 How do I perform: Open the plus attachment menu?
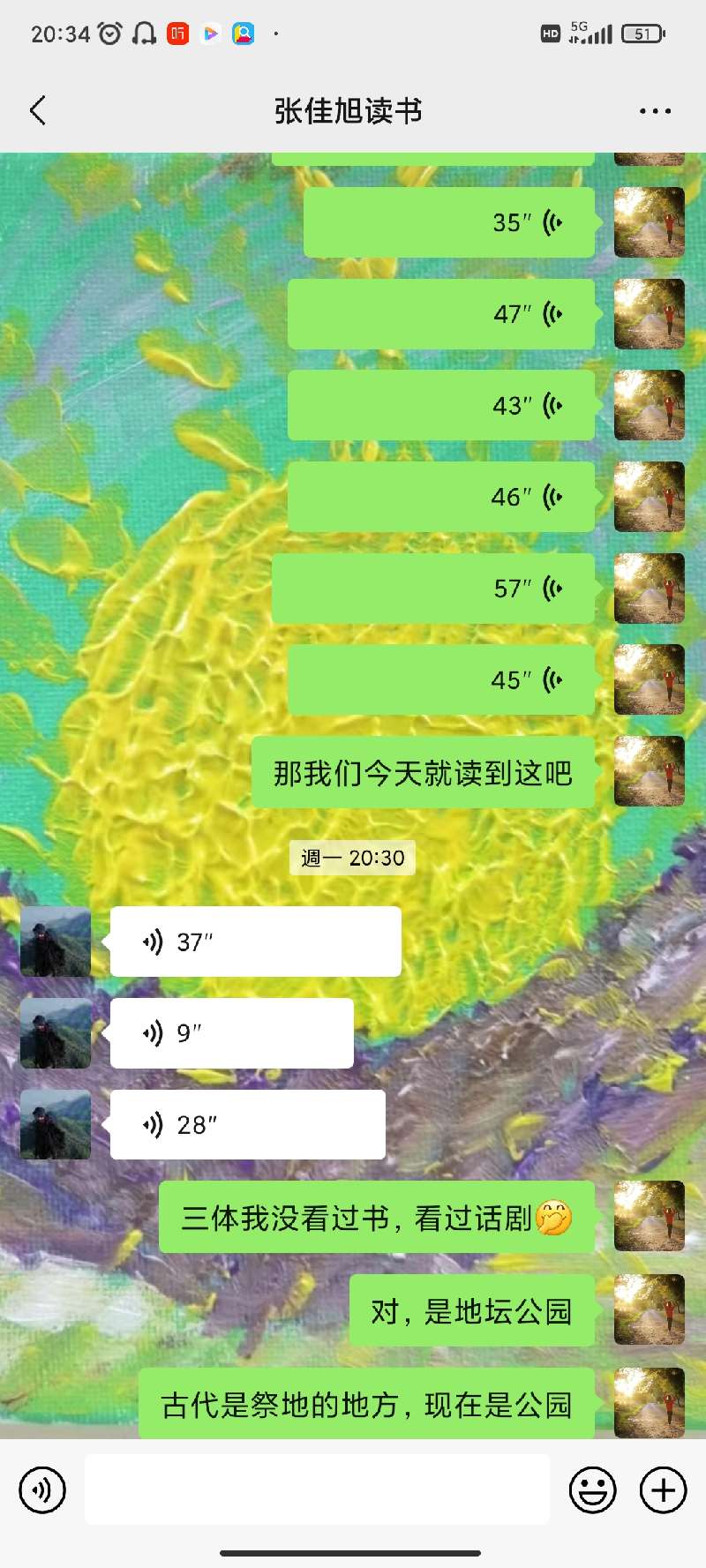click(x=663, y=1490)
